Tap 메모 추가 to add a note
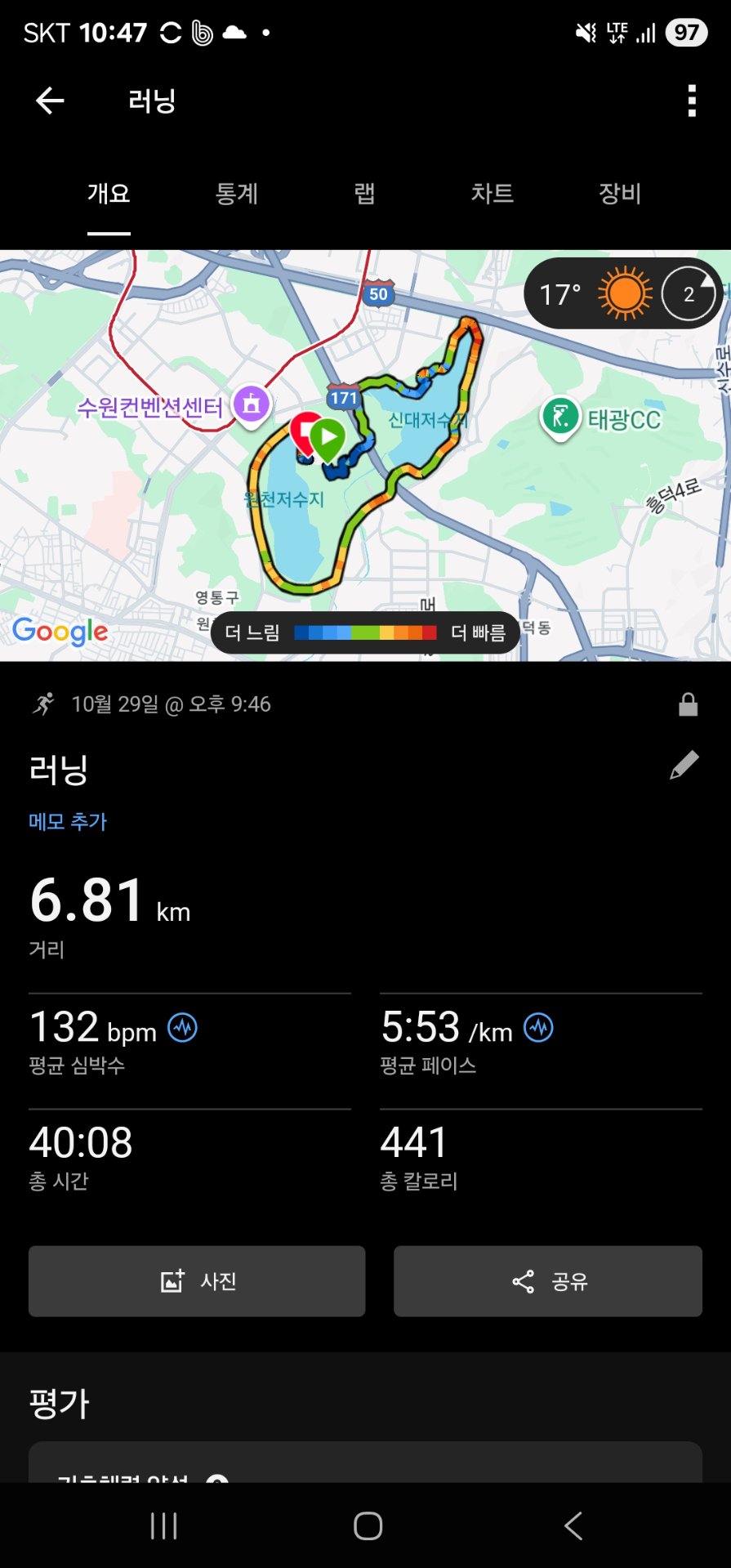 pos(67,821)
